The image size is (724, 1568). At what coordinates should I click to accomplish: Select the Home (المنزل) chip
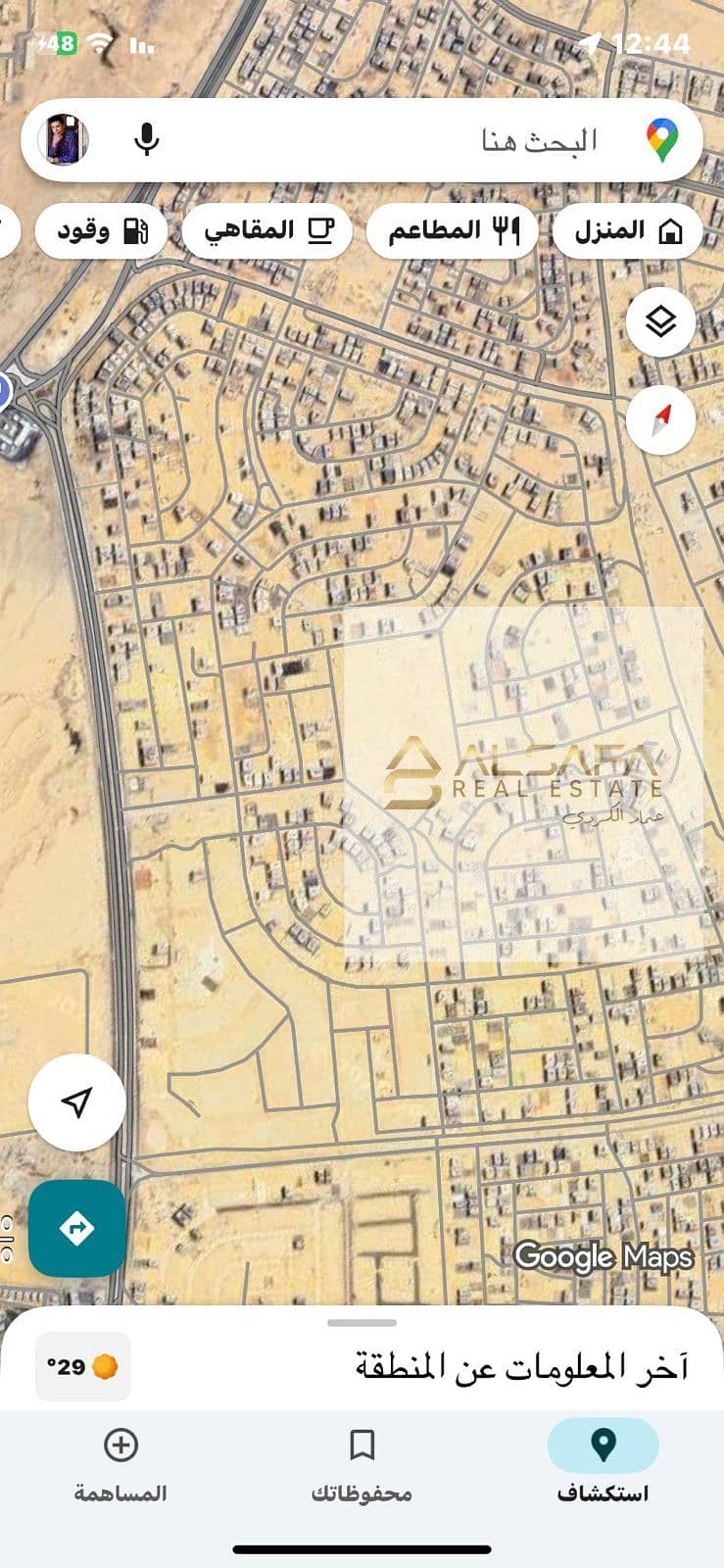coord(628,231)
